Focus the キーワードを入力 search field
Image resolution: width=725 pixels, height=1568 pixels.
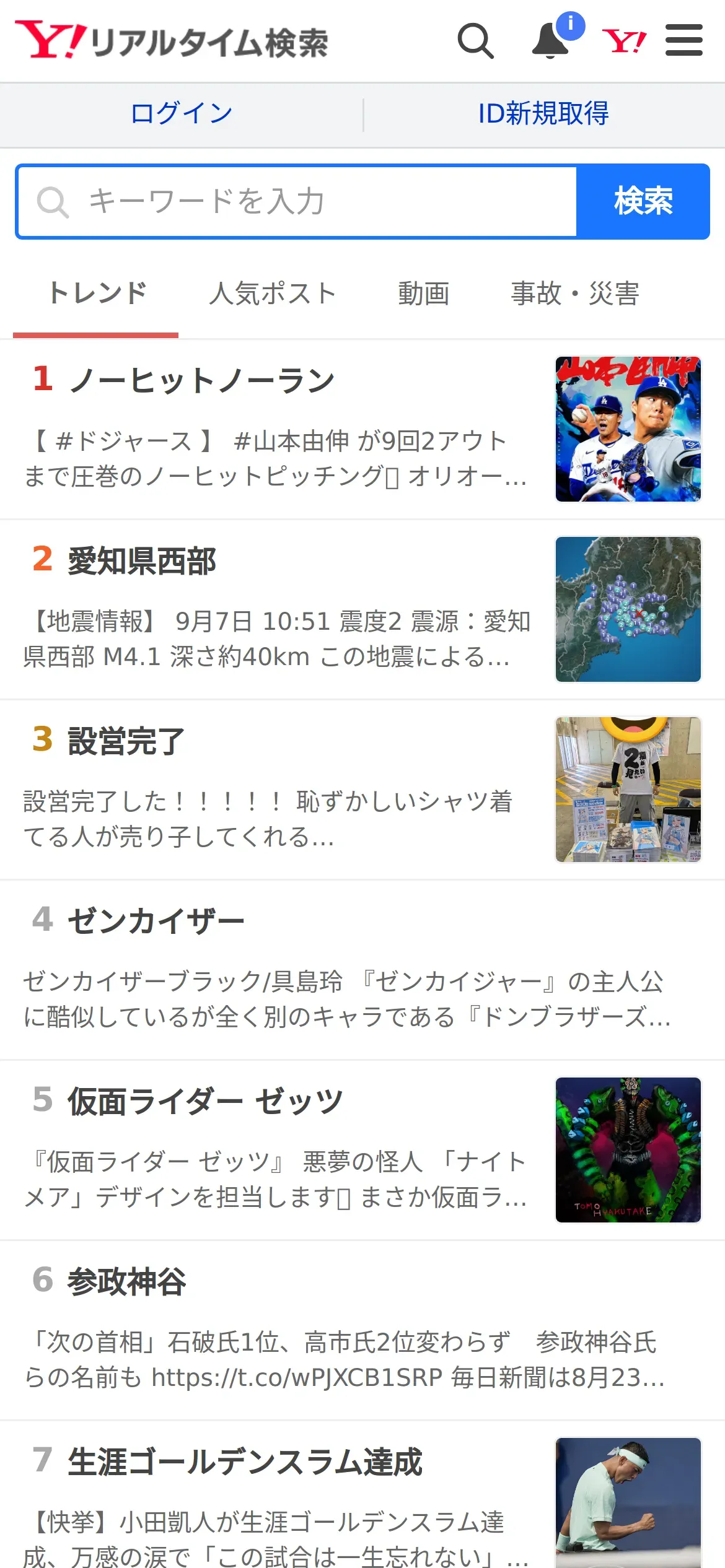click(x=297, y=202)
